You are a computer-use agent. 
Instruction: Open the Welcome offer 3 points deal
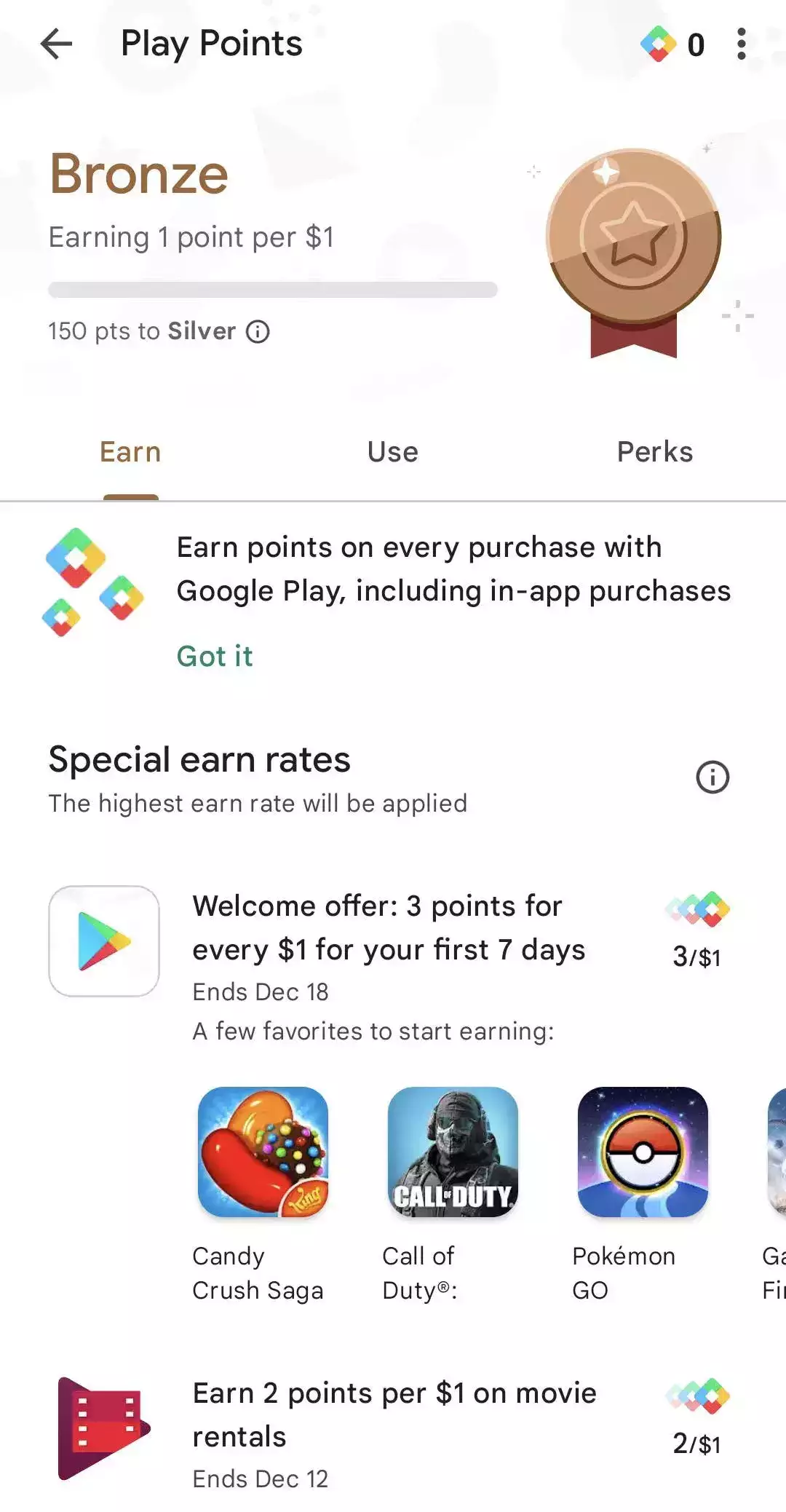tap(389, 928)
